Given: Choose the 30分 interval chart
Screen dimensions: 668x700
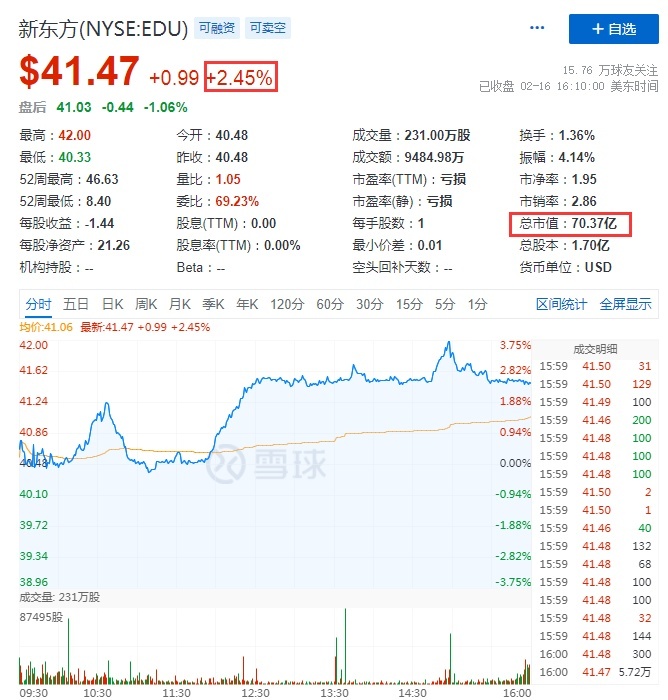Looking at the screenshot, I should (369, 304).
